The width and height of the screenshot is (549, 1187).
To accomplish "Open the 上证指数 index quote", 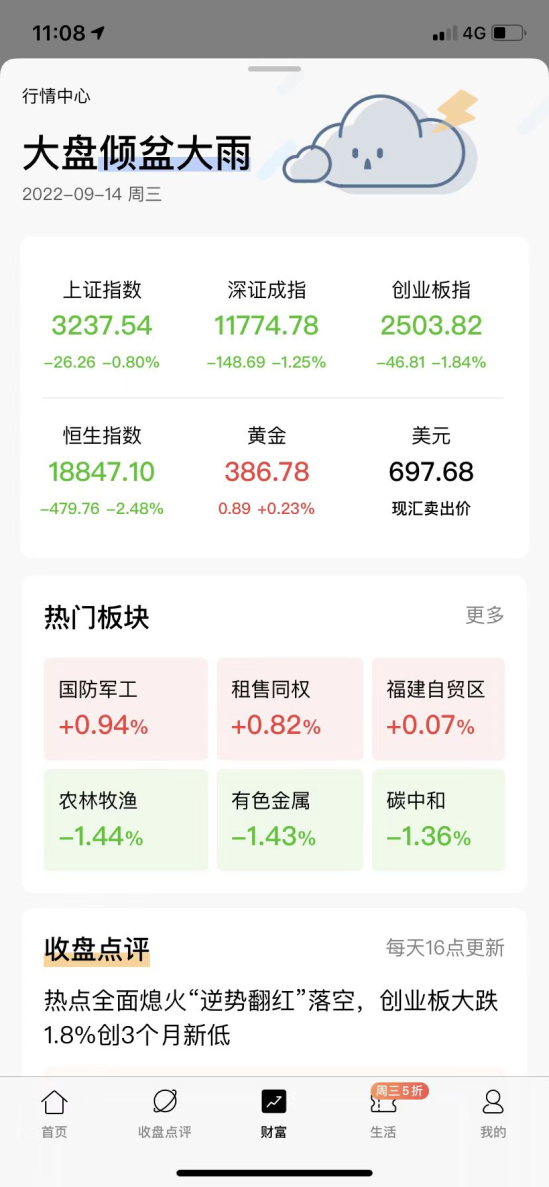I will (x=102, y=326).
